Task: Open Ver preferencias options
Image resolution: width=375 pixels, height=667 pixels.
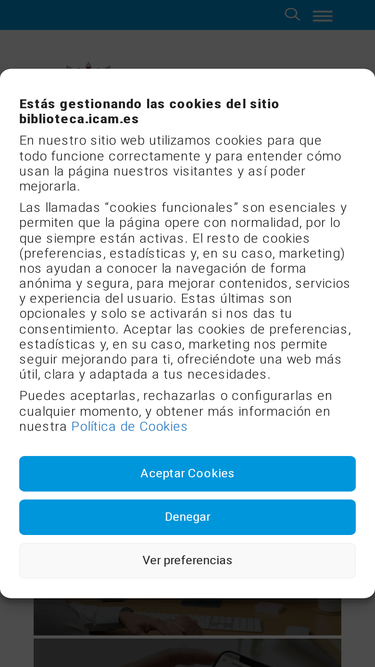Action: 188,560
